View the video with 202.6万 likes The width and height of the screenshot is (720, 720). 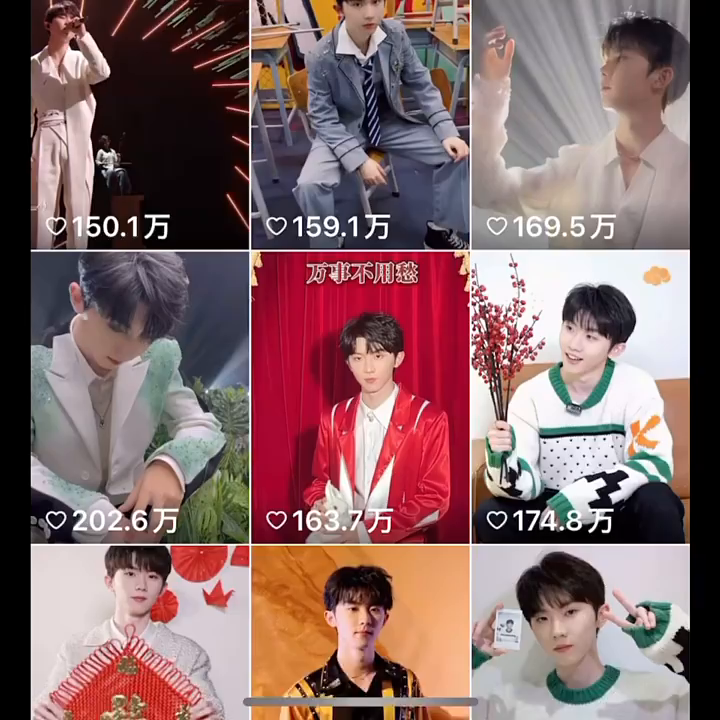pos(140,396)
